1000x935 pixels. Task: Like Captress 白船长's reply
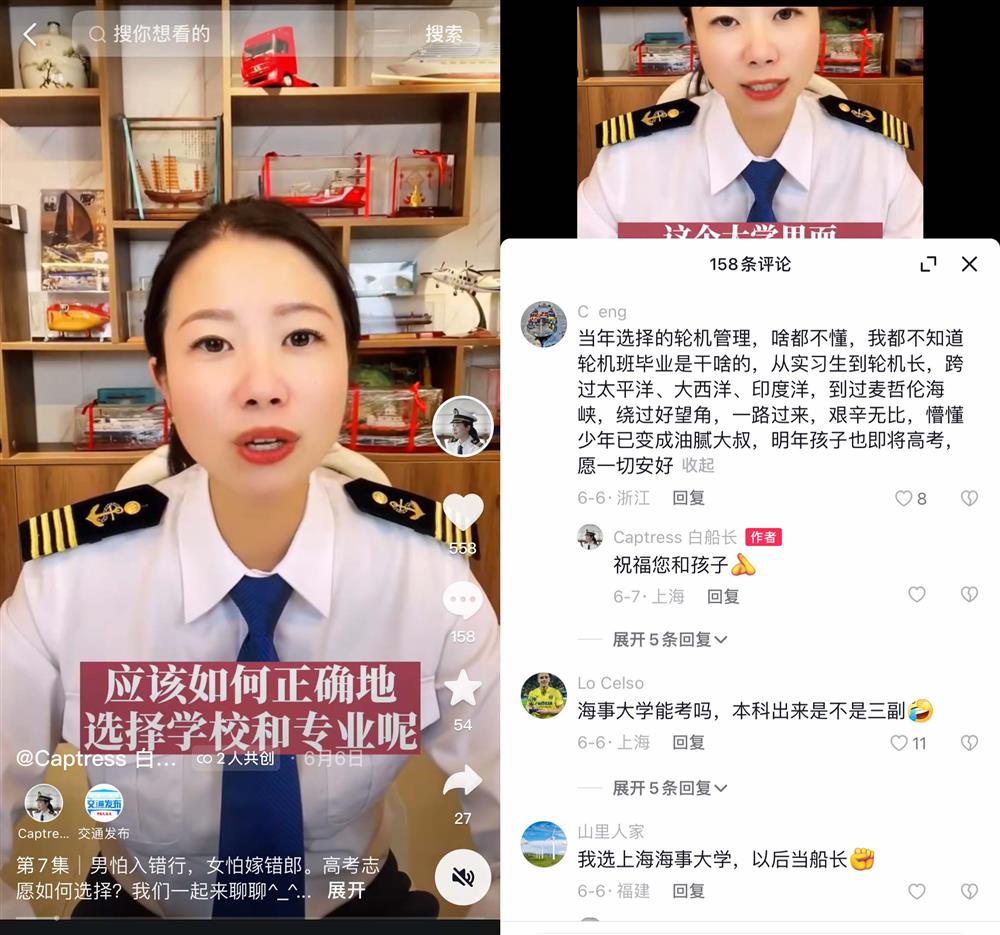coord(916,595)
